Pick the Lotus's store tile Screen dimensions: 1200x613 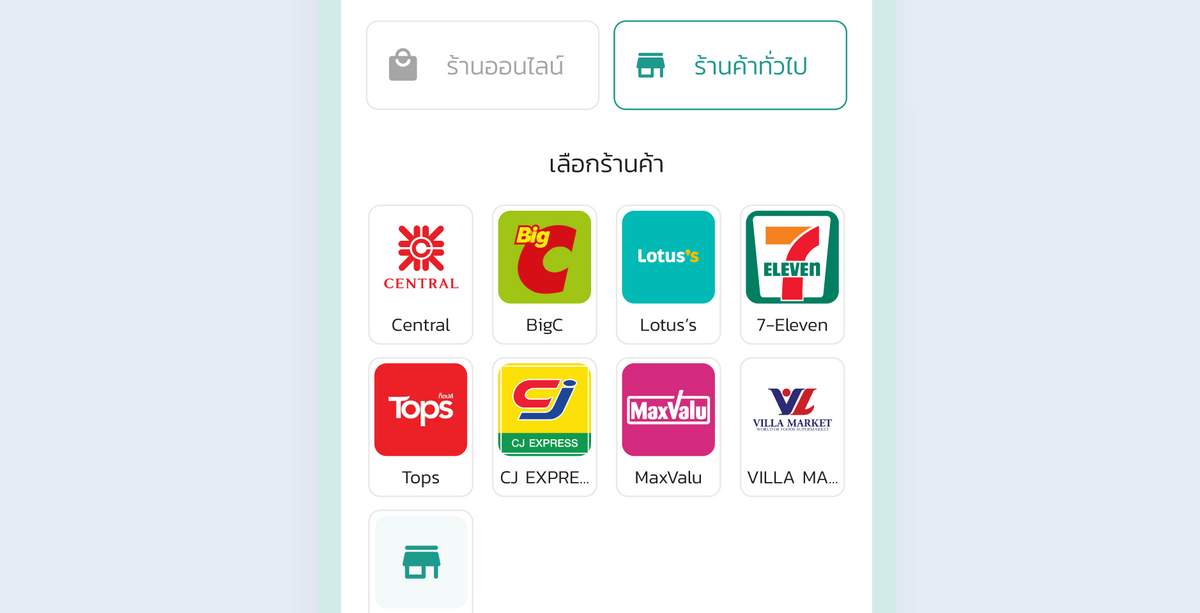tap(668, 274)
